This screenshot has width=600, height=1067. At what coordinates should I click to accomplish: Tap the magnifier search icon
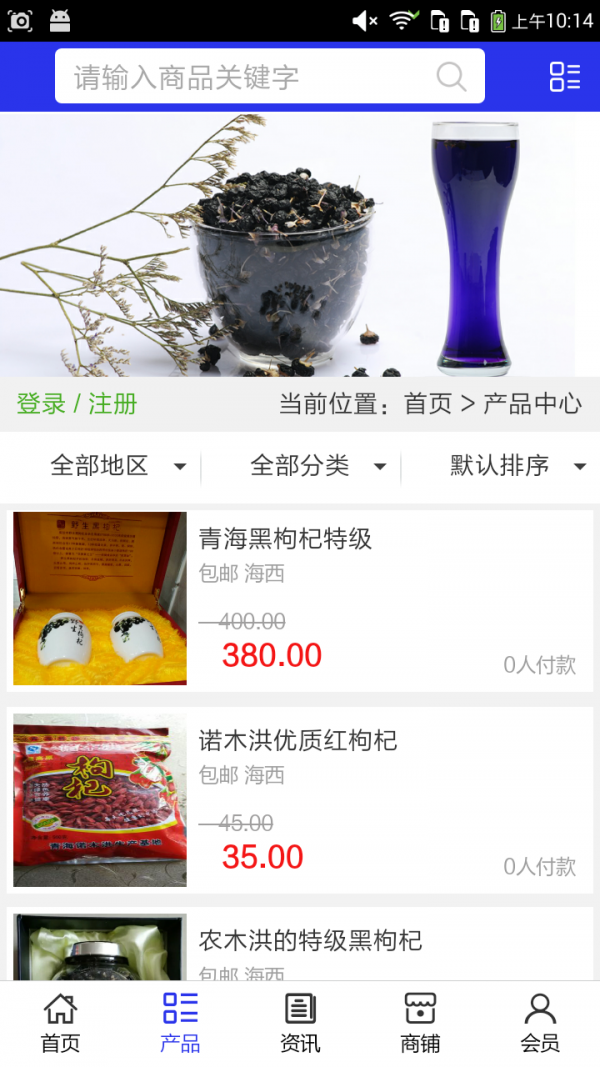click(x=451, y=77)
